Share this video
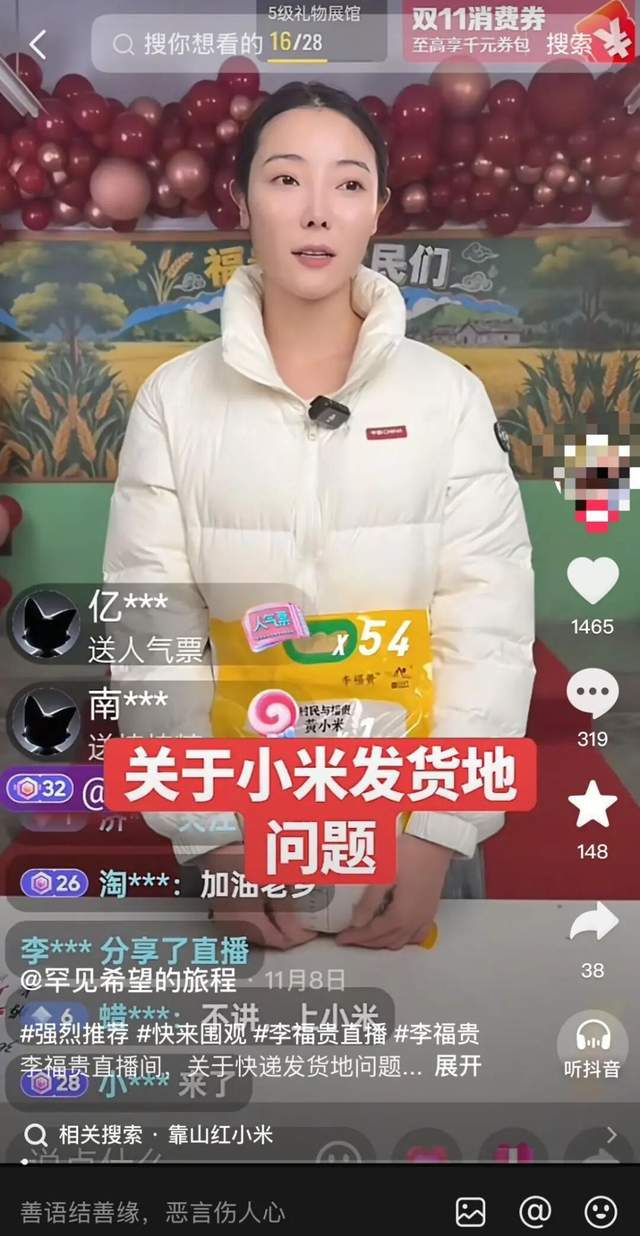The height and width of the screenshot is (1236, 640). pos(592,922)
